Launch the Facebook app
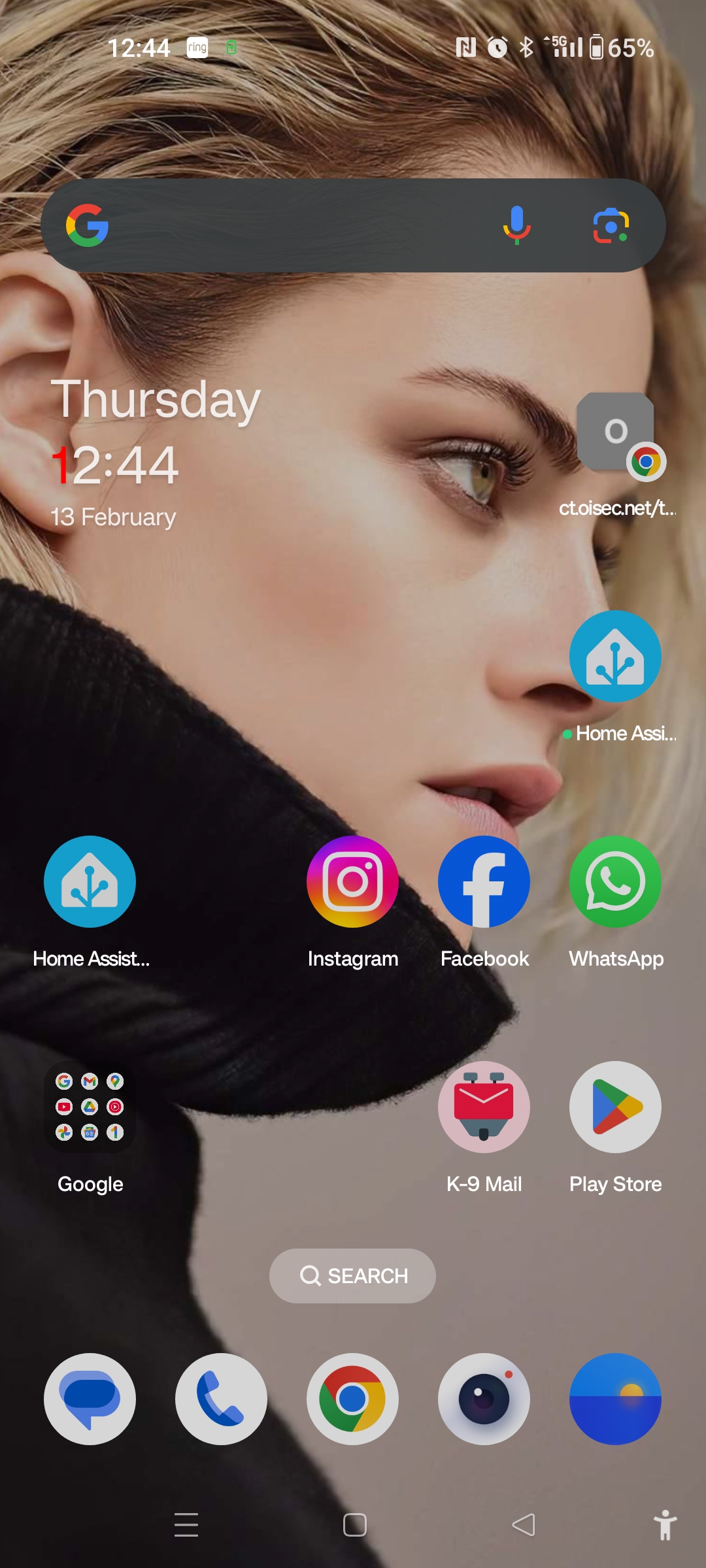This screenshot has width=706, height=1568. [484, 882]
